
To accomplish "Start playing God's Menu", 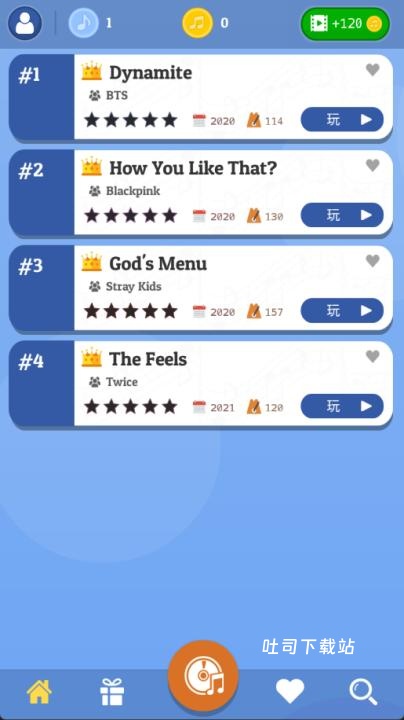I will [x=342, y=310].
